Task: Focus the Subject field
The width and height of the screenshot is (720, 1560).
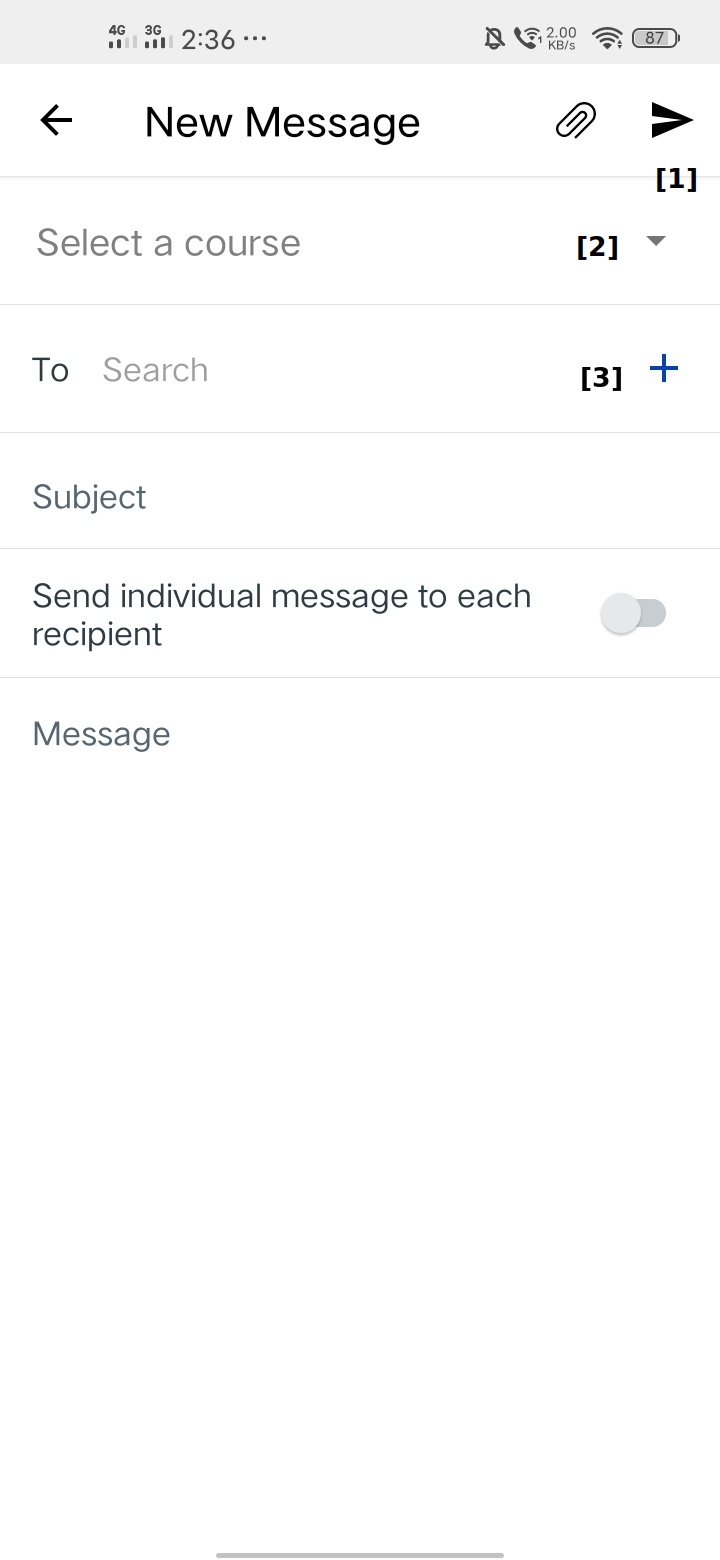Action: (360, 497)
